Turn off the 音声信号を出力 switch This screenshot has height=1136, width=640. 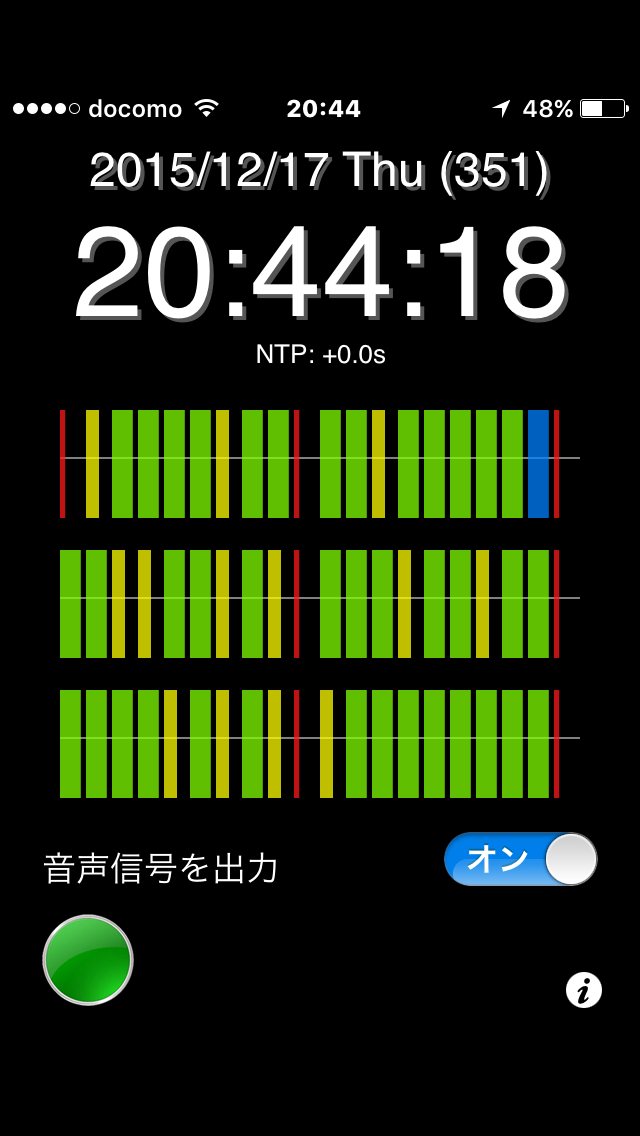[x=521, y=859]
